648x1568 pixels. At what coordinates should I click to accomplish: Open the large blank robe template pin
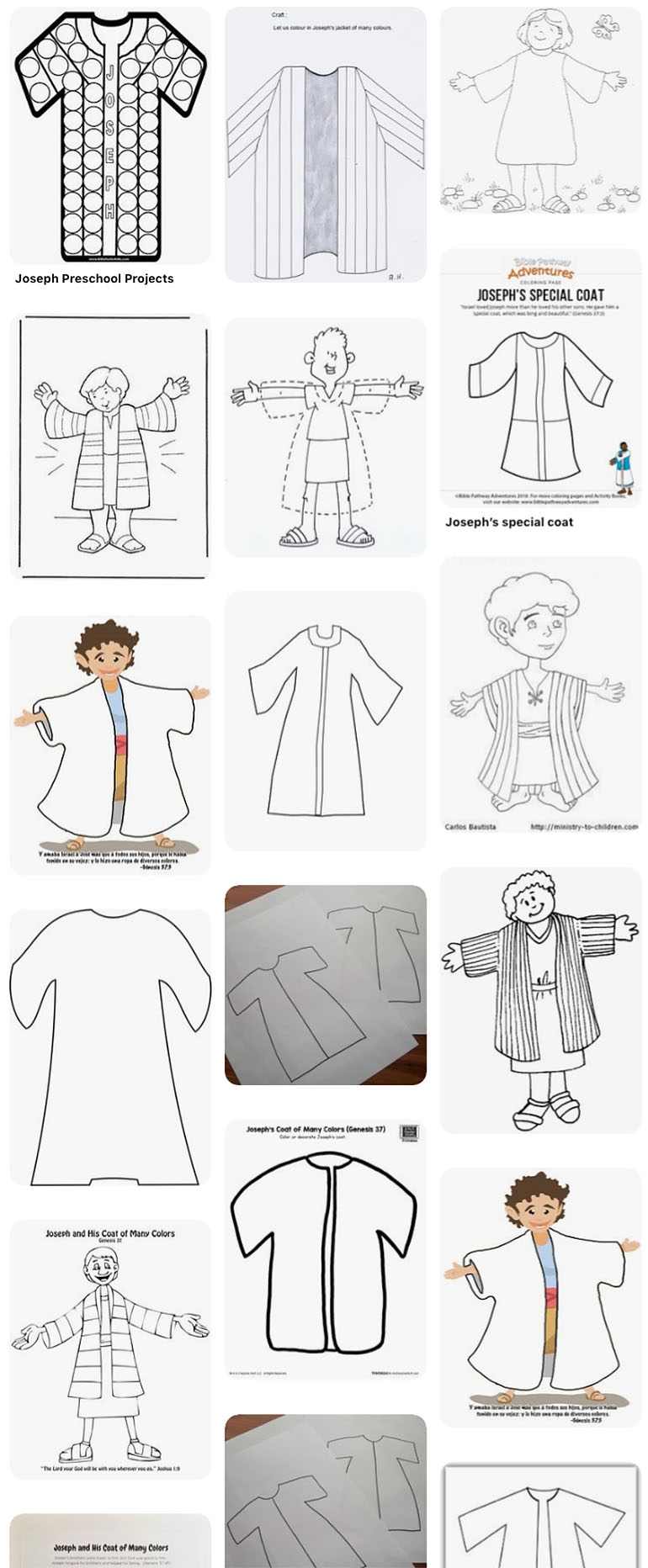click(110, 1046)
